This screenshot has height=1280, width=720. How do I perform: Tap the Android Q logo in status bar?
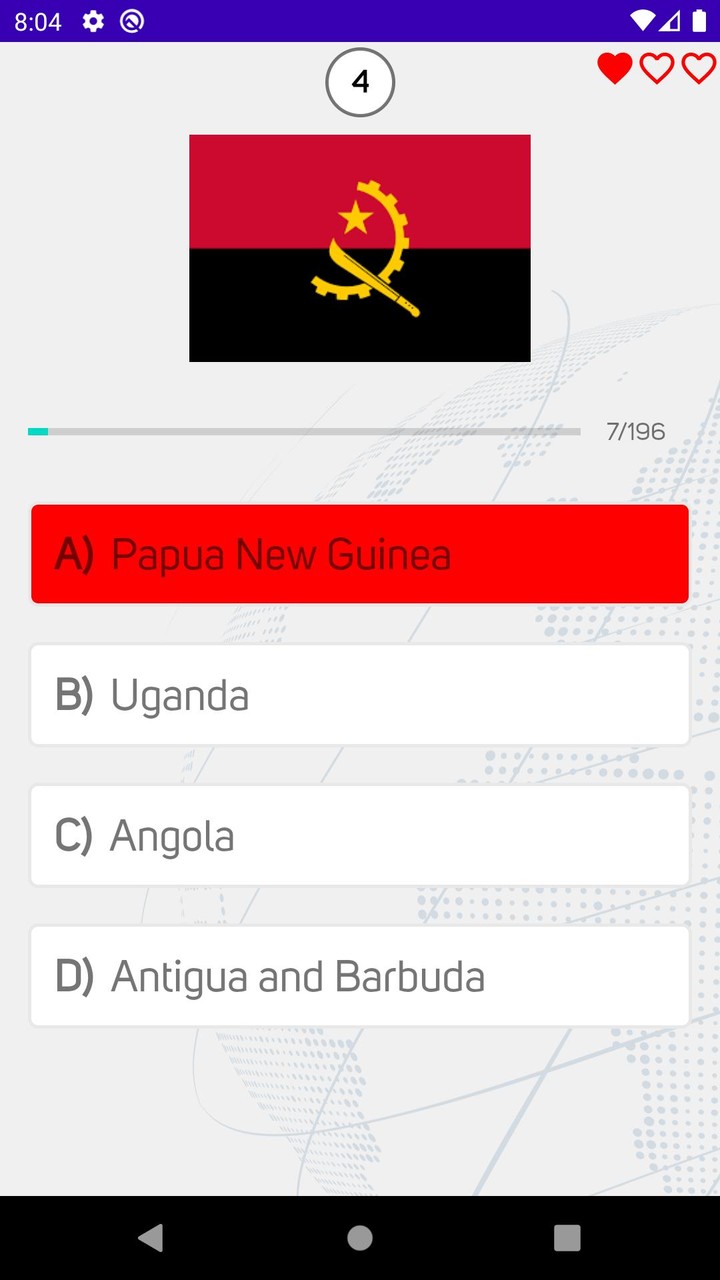133,20
